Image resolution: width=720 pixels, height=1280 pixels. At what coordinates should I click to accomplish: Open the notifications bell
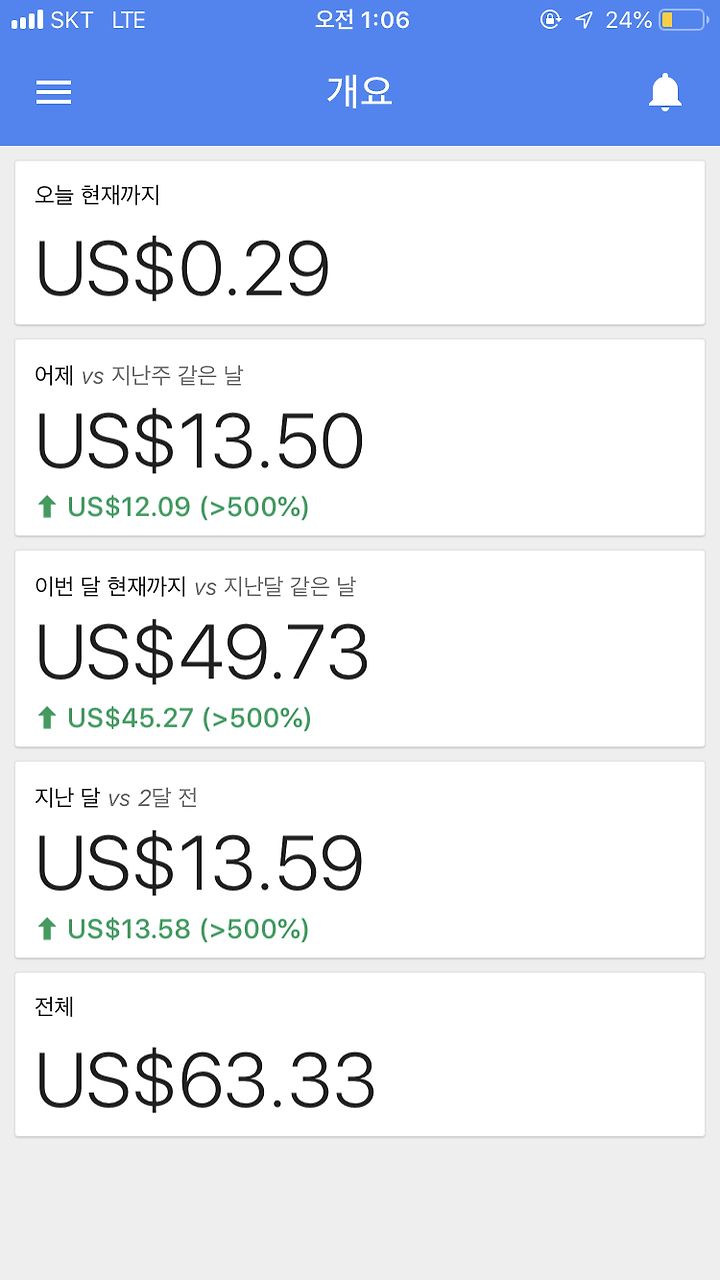(665, 92)
